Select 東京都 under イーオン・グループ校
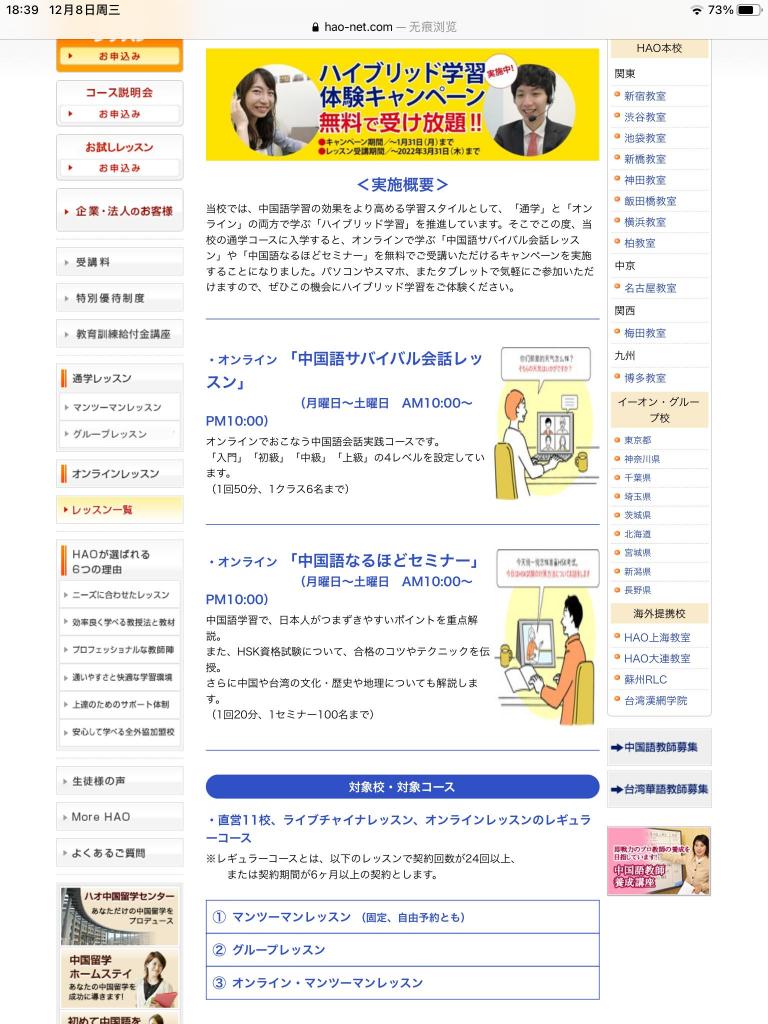The width and height of the screenshot is (768, 1024). tap(637, 440)
